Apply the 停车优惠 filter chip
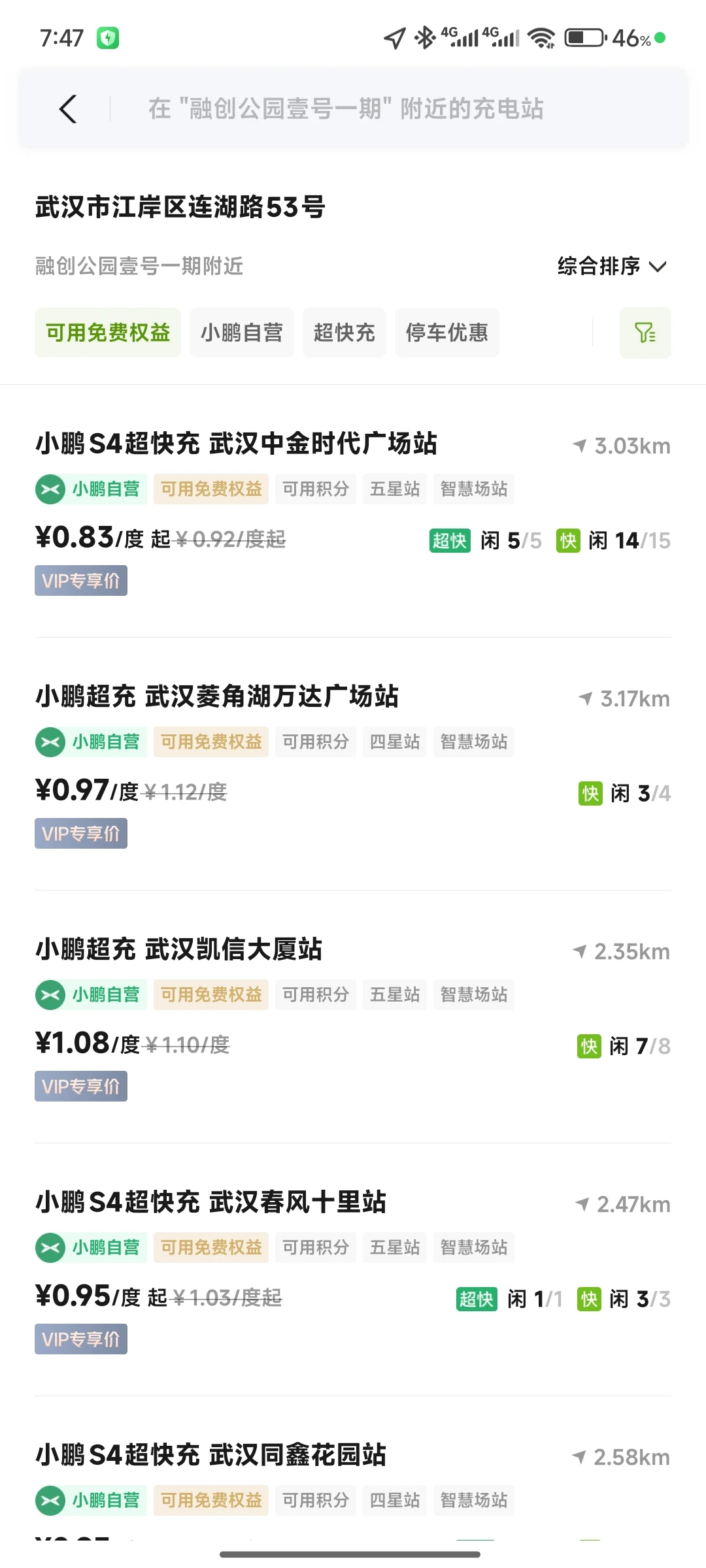 pos(447,333)
